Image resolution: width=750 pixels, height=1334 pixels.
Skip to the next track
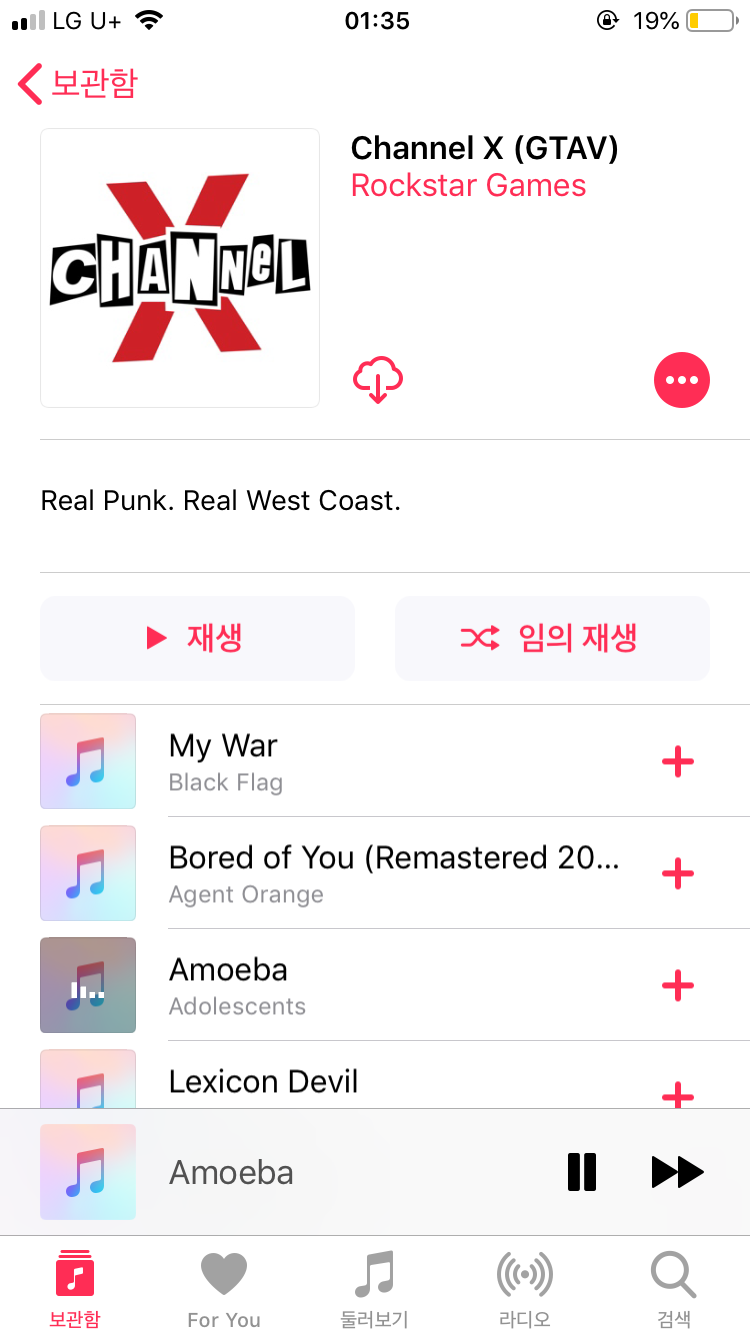point(678,1172)
